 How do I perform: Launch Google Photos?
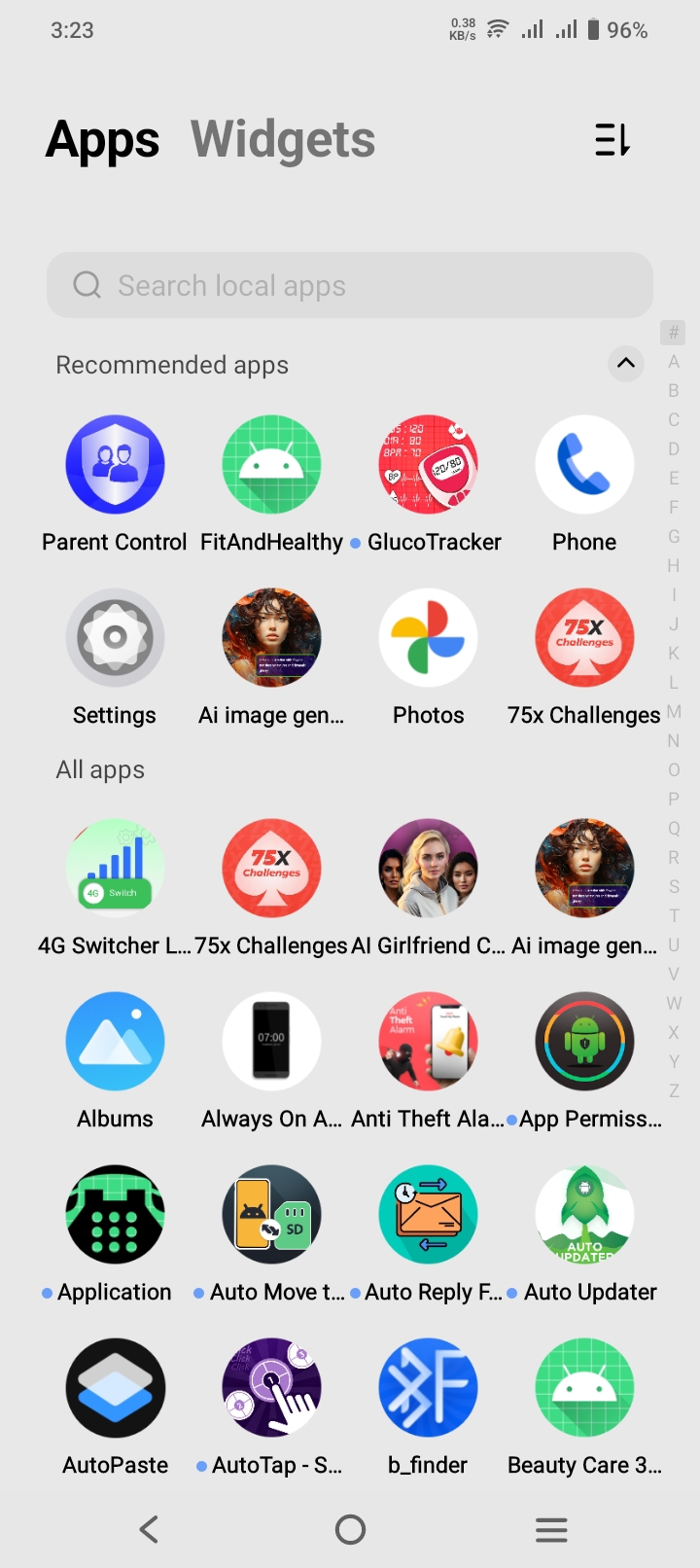tap(428, 638)
